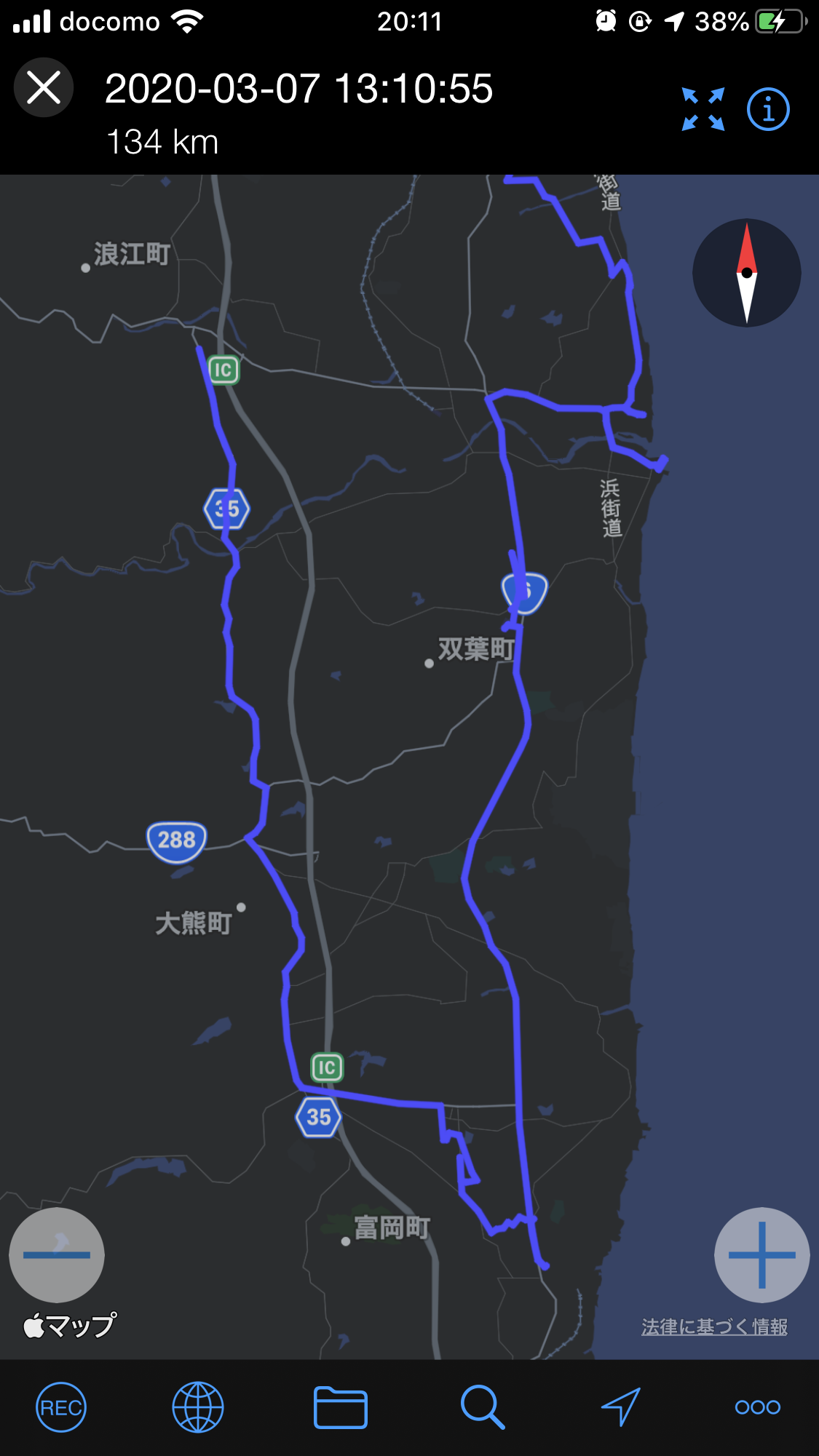The image size is (819, 1456).
Task: Open the globe map selection
Action: 197,1407
